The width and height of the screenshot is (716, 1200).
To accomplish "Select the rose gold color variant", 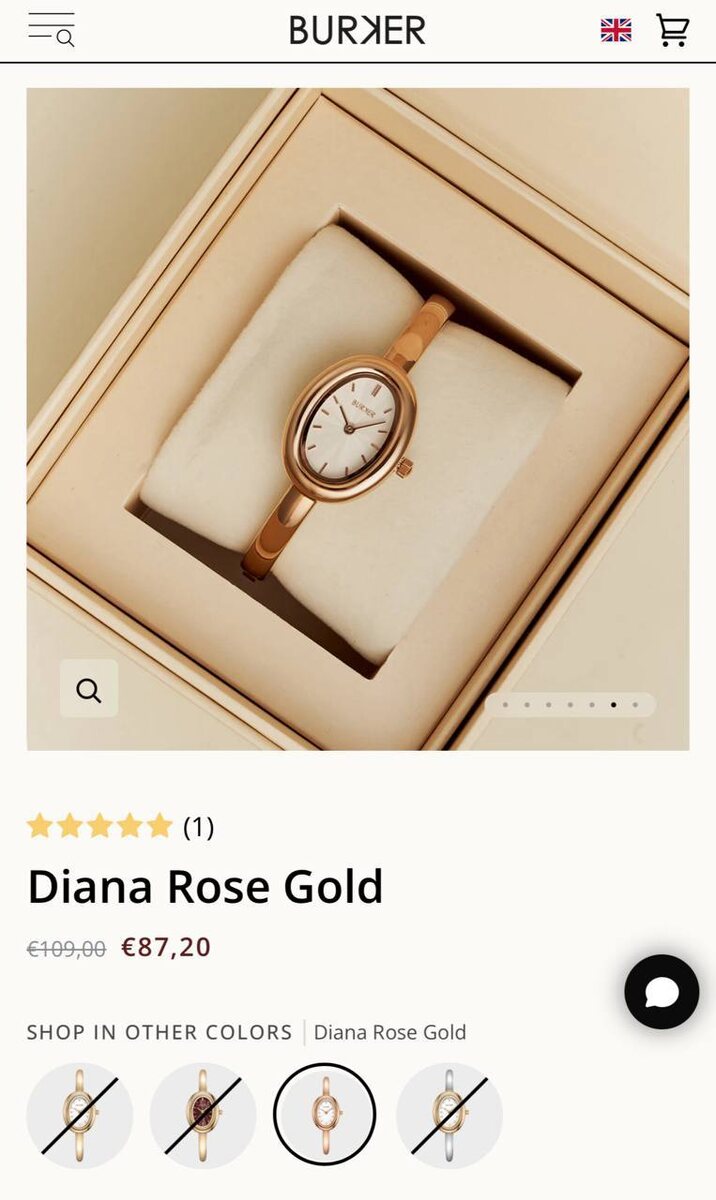I will point(325,1115).
